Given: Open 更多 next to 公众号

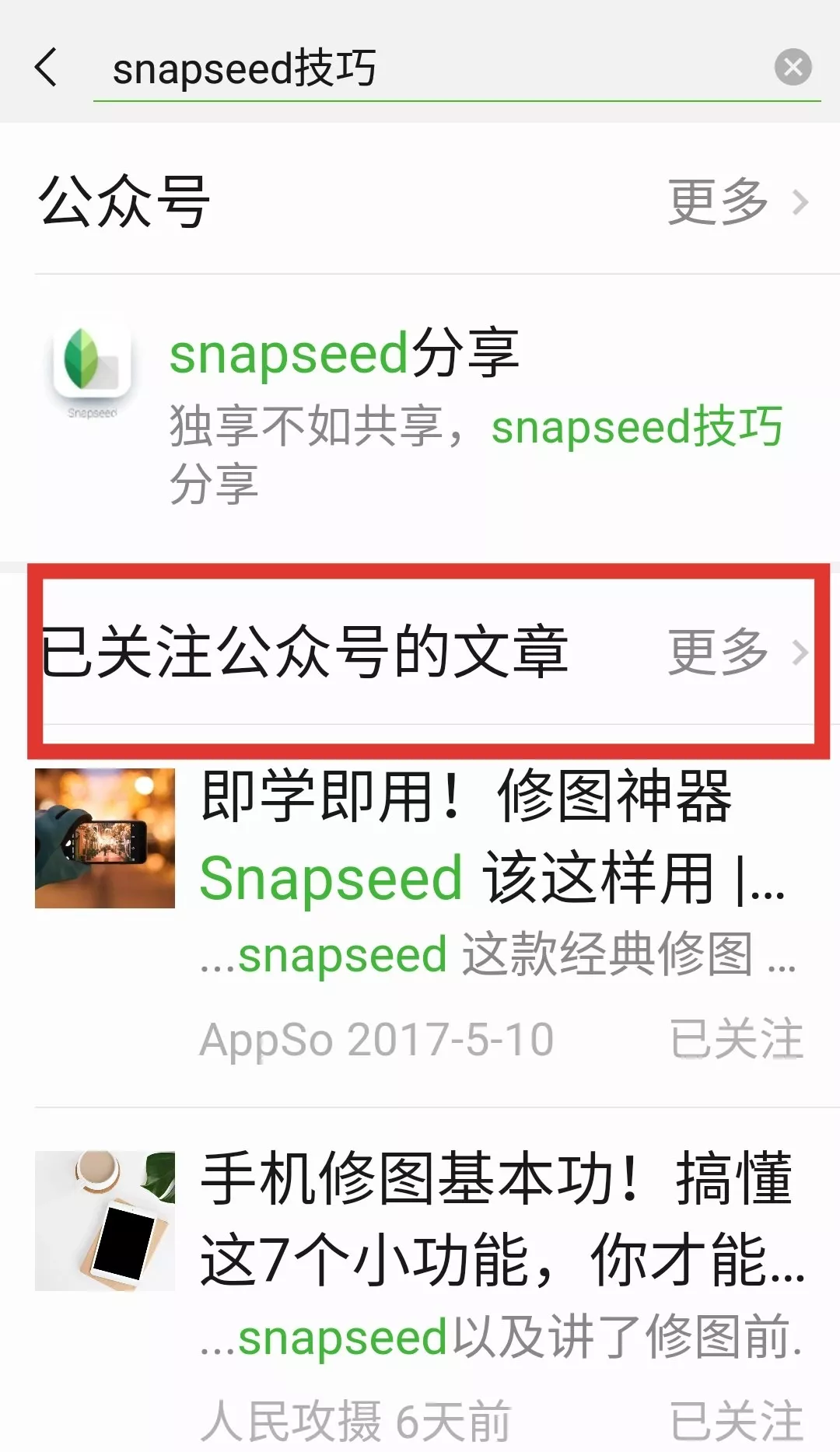Looking at the screenshot, I should pyautogui.click(x=736, y=202).
